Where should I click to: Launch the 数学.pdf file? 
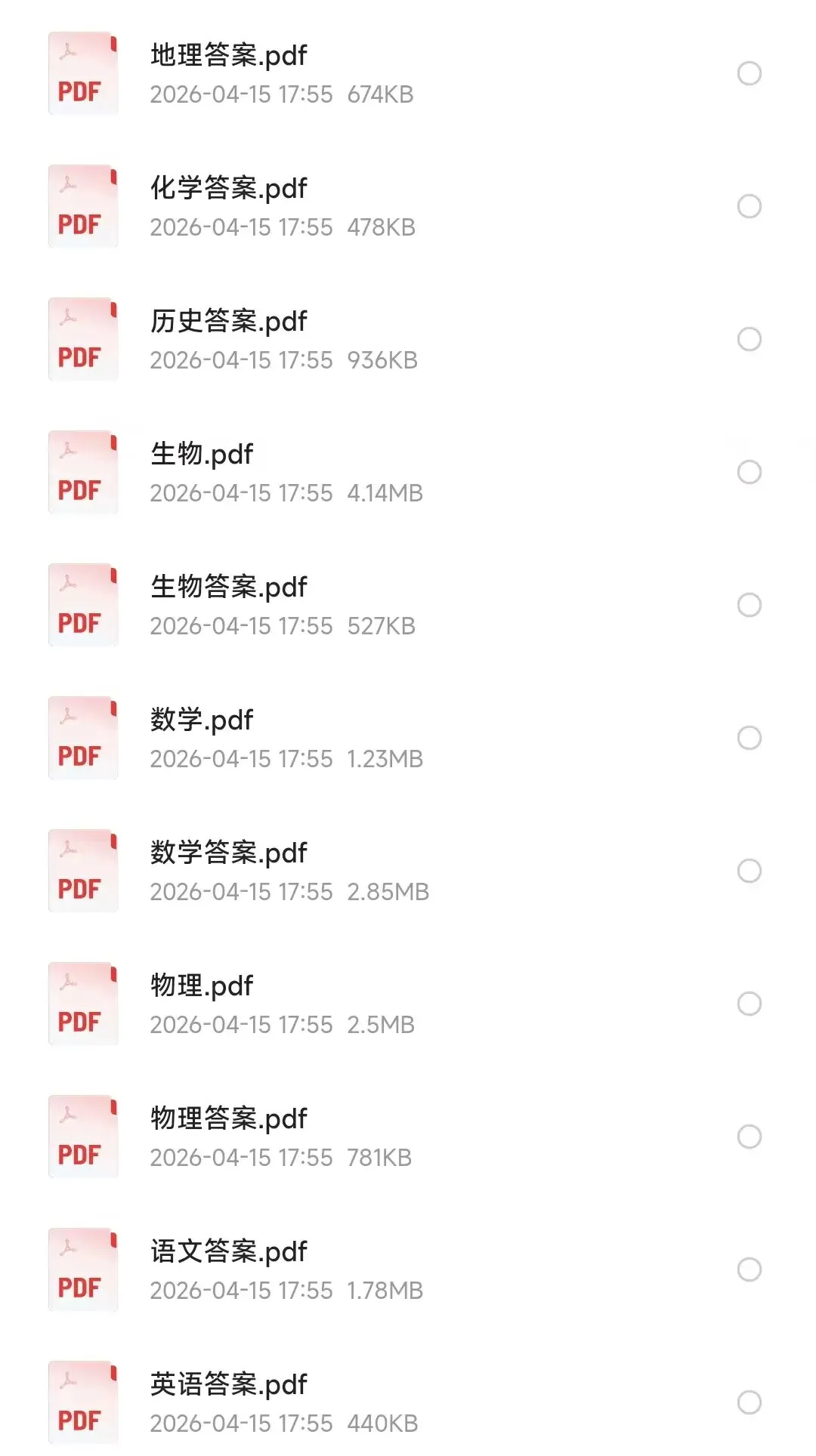click(202, 720)
